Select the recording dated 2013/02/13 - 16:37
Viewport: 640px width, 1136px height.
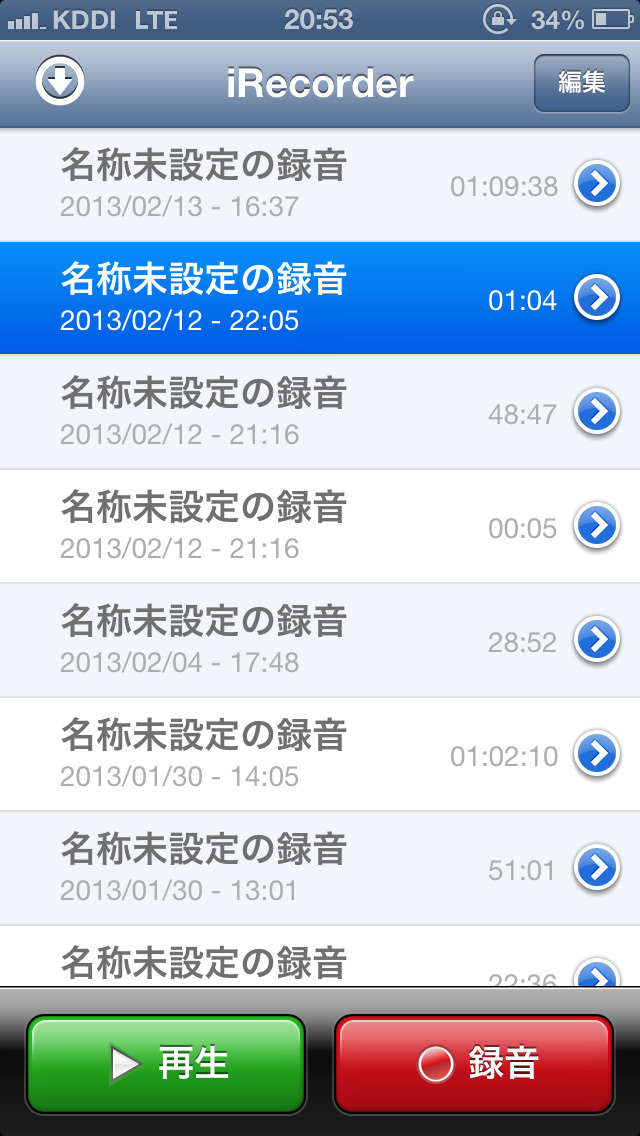point(250,185)
